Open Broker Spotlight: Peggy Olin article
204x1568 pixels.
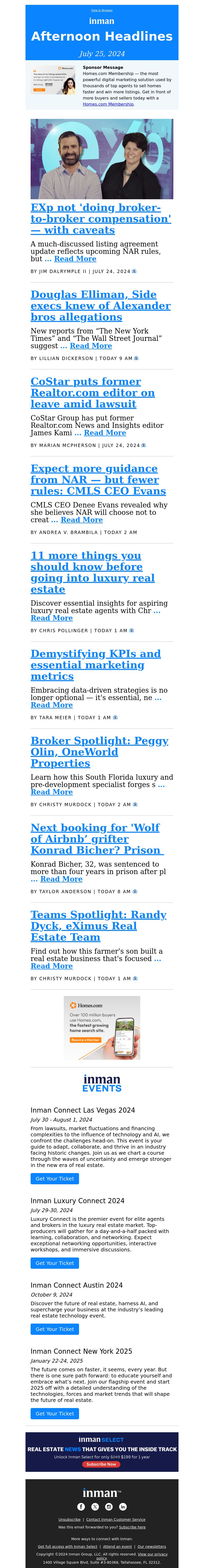(99, 752)
